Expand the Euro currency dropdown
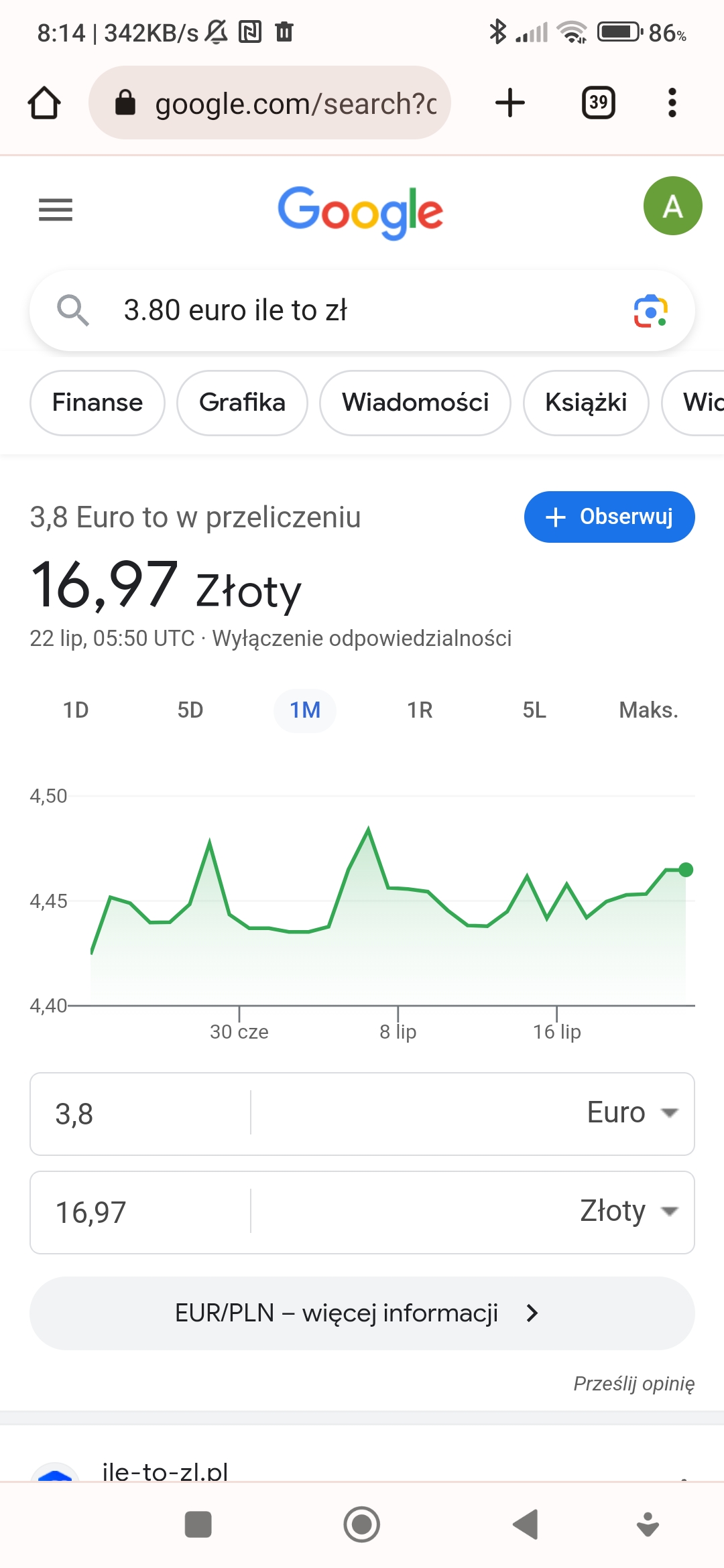724x1568 pixels. coord(630,1113)
